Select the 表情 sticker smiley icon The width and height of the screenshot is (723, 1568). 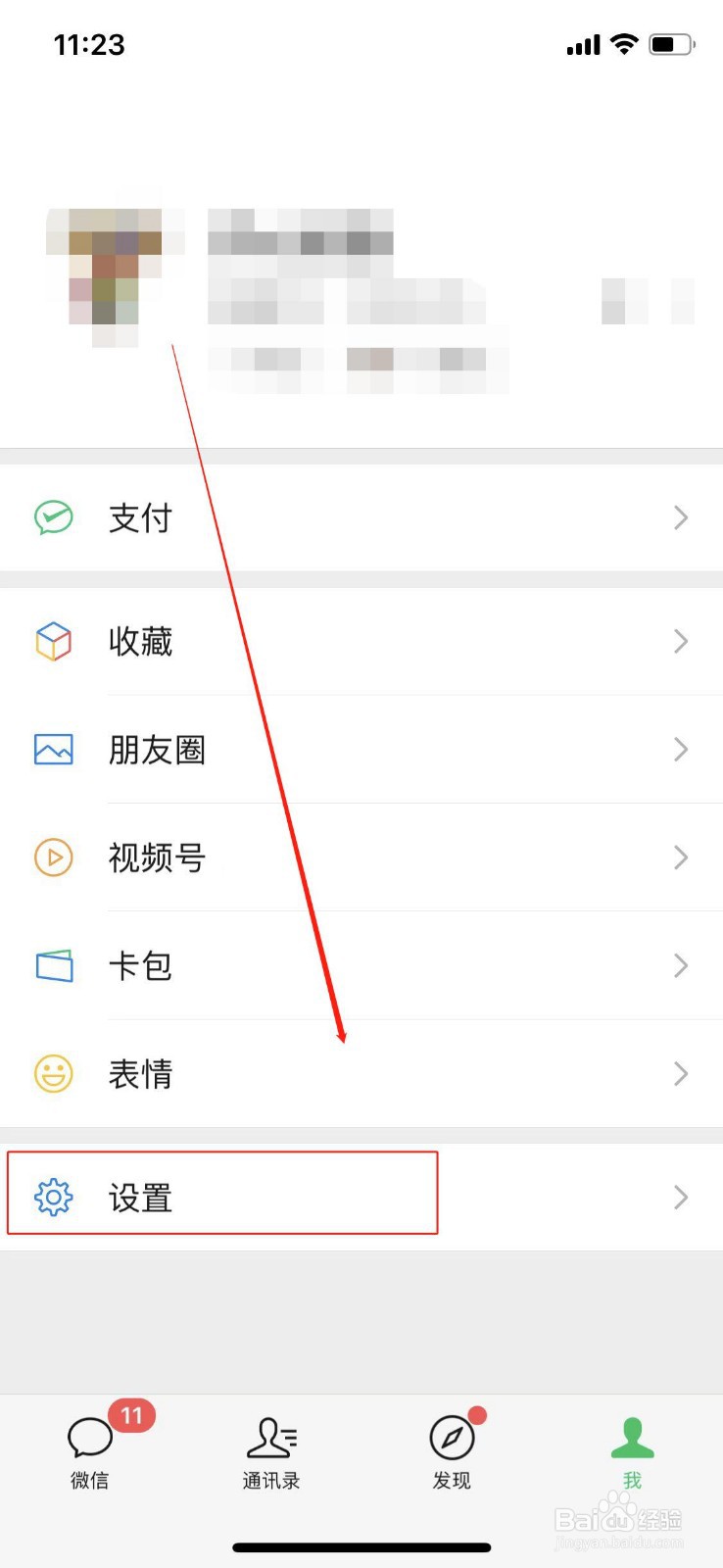click(x=54, y=1073)
